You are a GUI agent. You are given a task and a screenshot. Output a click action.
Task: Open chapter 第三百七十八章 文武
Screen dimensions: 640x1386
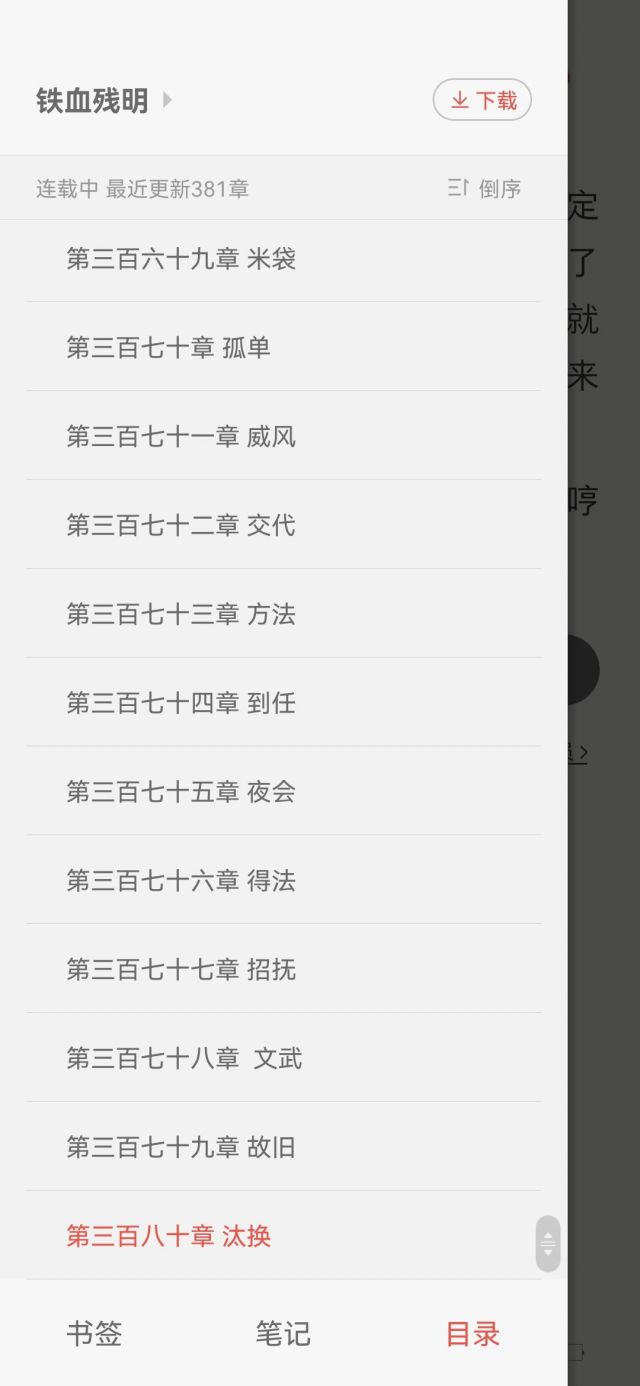(x=184, y=1059)
